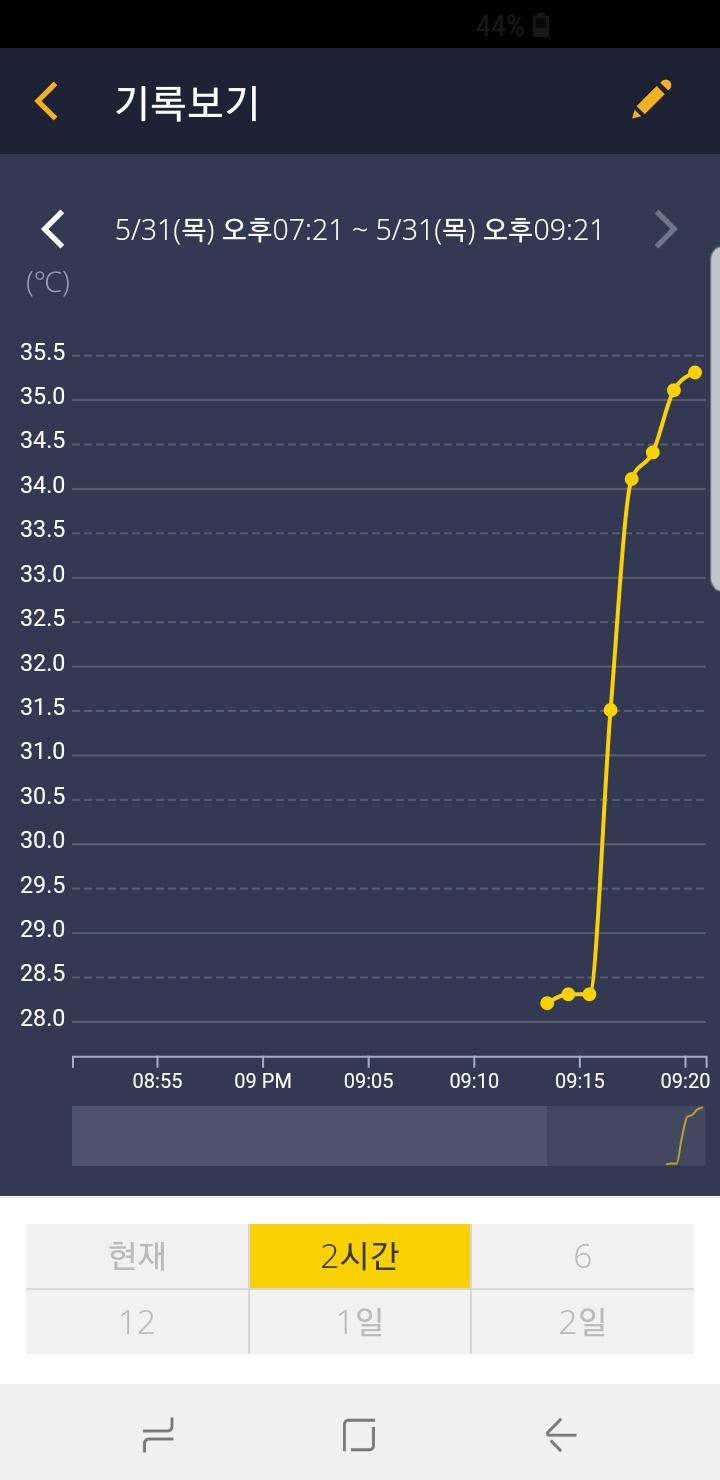Tap the chart overview range bar
720x1480 pixels.
388,1136
